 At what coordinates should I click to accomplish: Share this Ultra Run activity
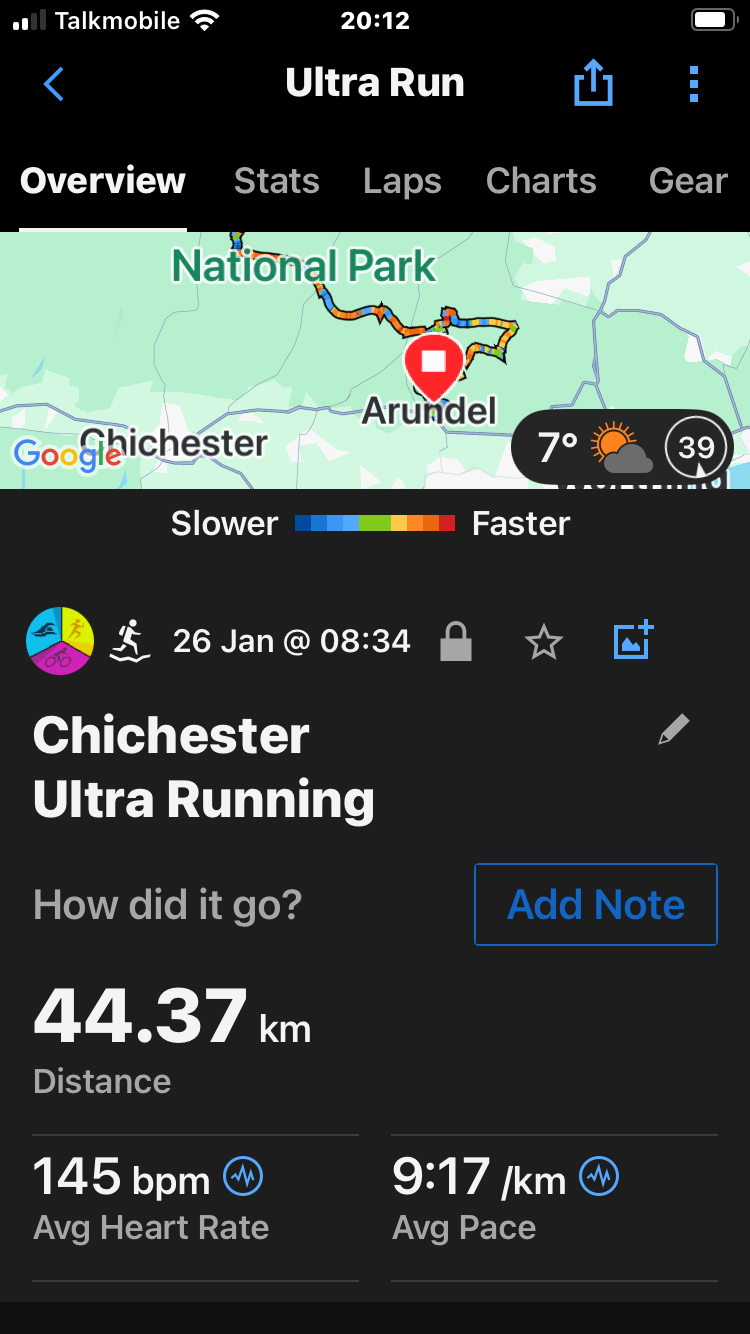pos(593,83)
